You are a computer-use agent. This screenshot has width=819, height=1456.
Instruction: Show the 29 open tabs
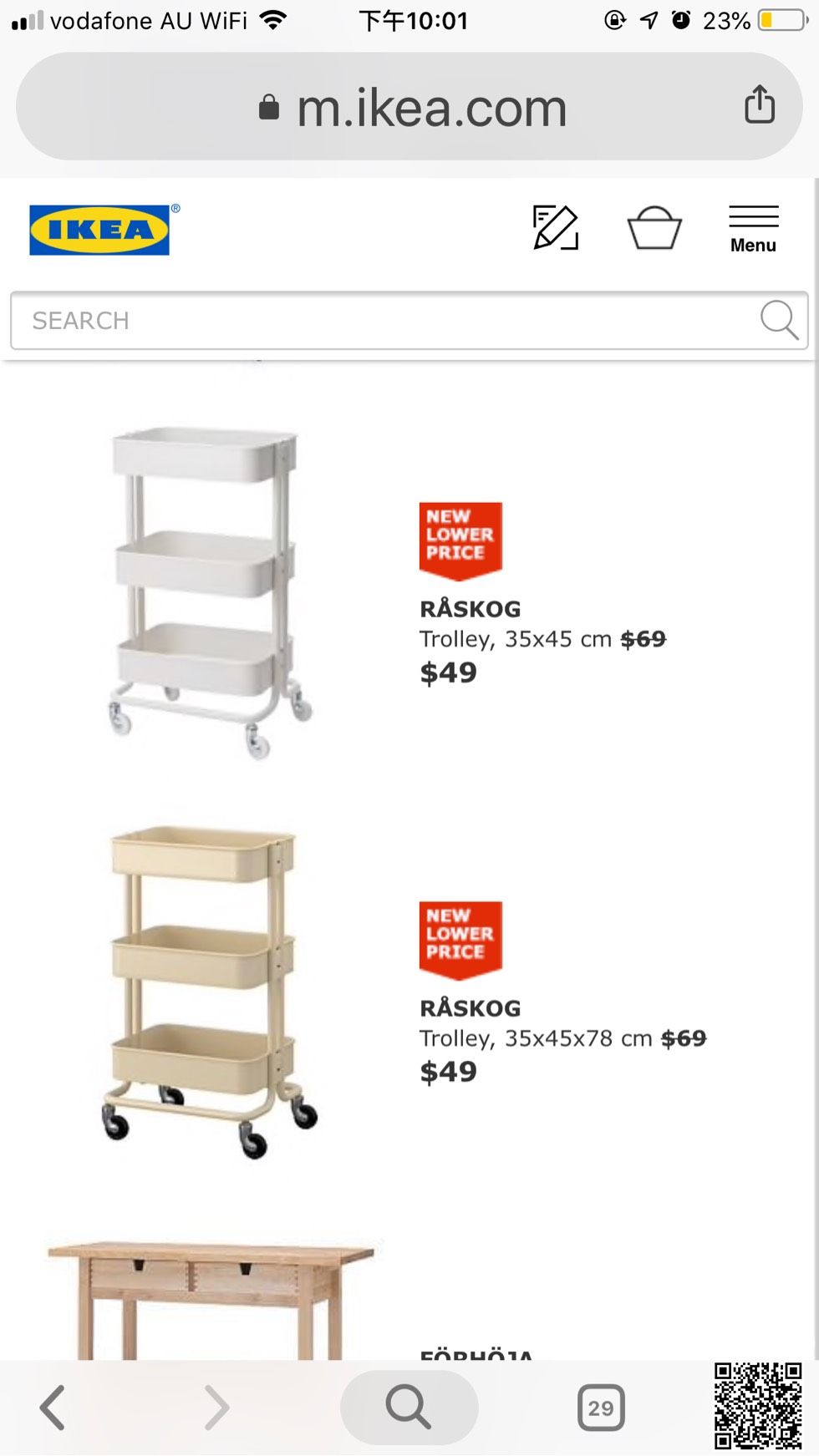601,1408
